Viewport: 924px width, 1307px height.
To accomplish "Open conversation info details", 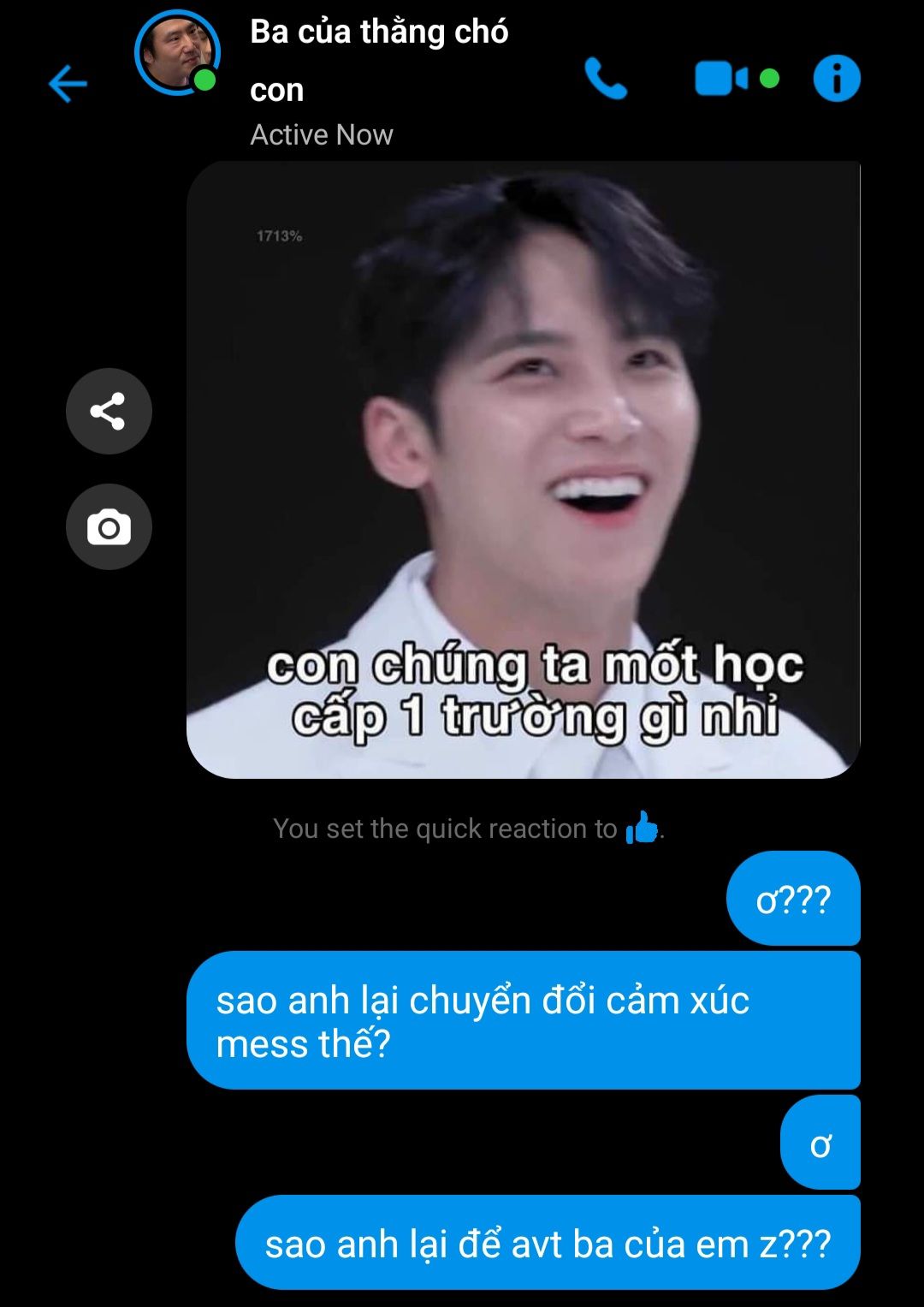I will click(x=836, y=79).
